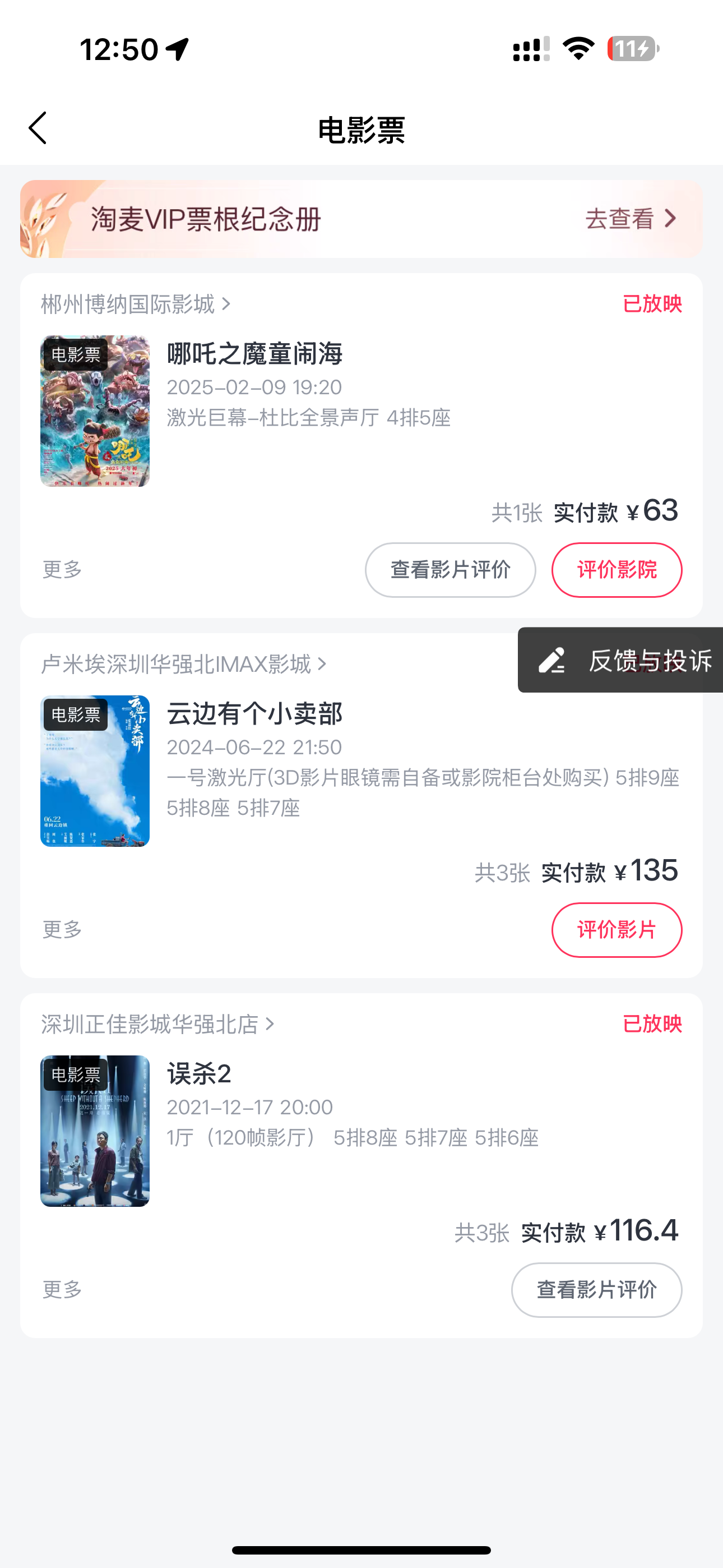View film reviews for 哪吒之魔童闹海
The width and height of the screenshot is (723, 1568).
(449, 570)
